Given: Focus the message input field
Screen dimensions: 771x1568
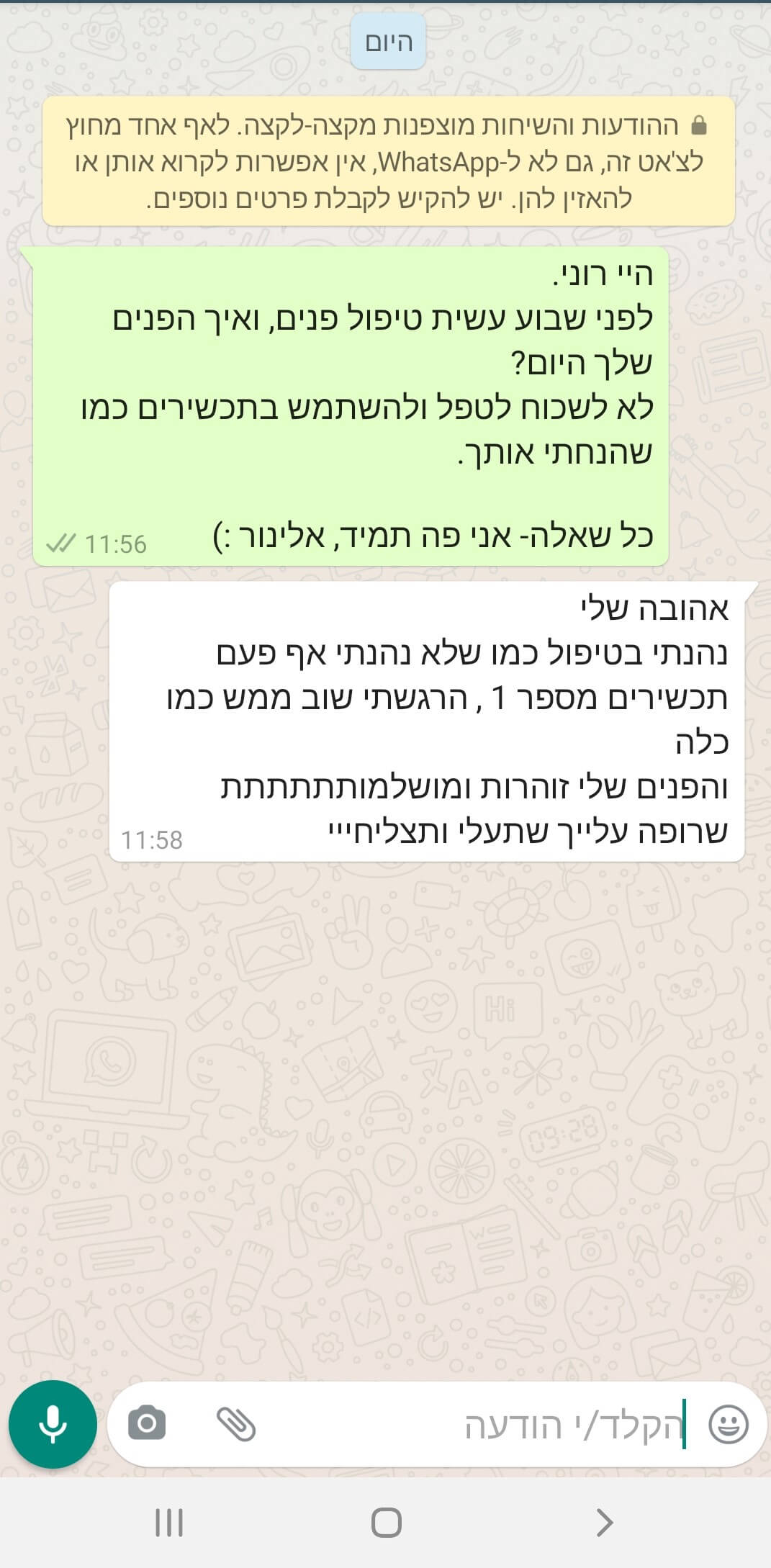Looking at the screenshot, I should tap(475, 1425).
